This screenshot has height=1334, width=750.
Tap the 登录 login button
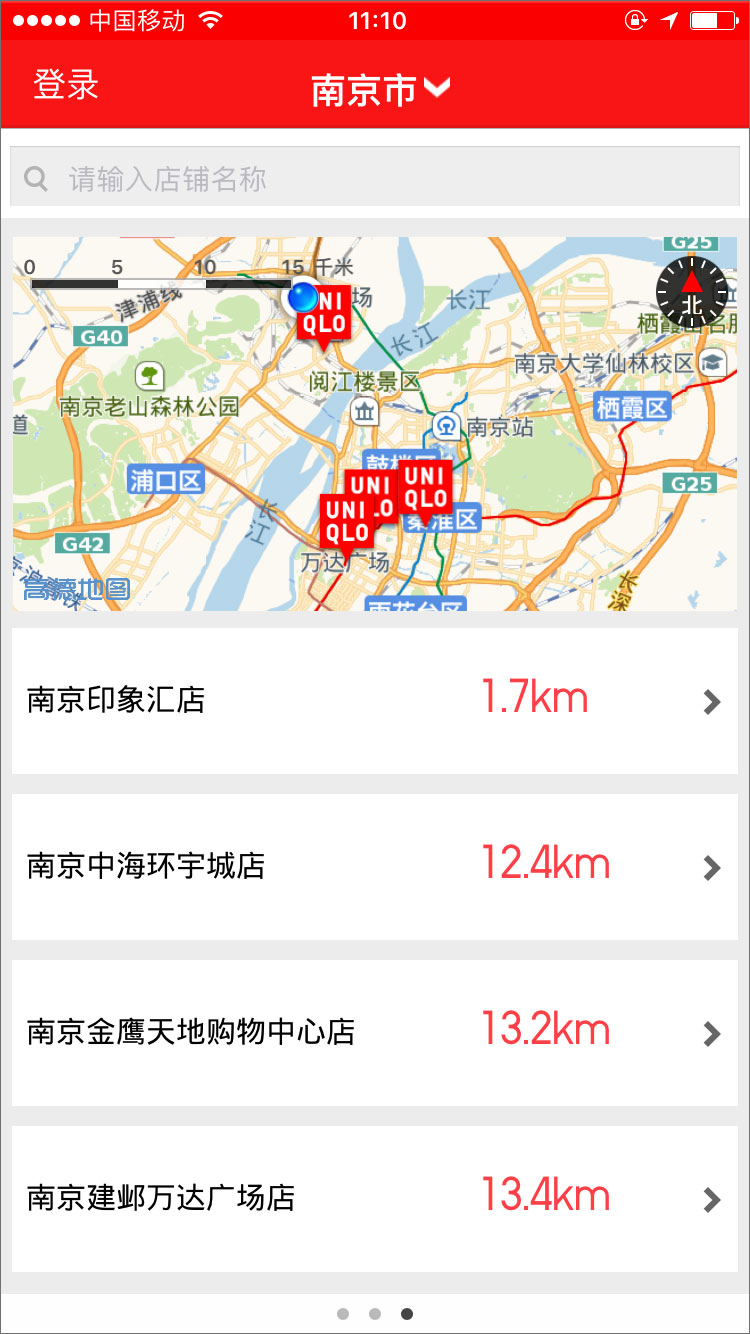point(66,85)
